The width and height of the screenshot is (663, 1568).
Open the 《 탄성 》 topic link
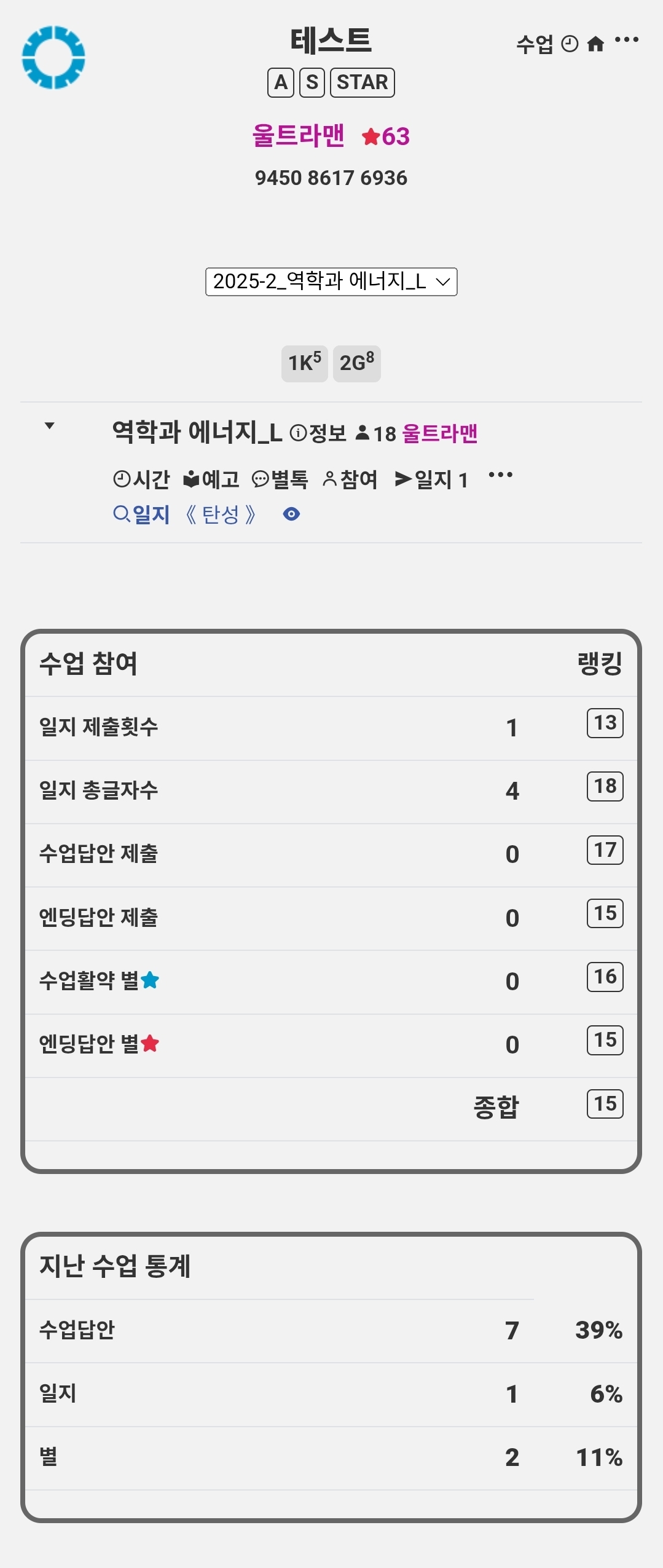pos(221,514)
